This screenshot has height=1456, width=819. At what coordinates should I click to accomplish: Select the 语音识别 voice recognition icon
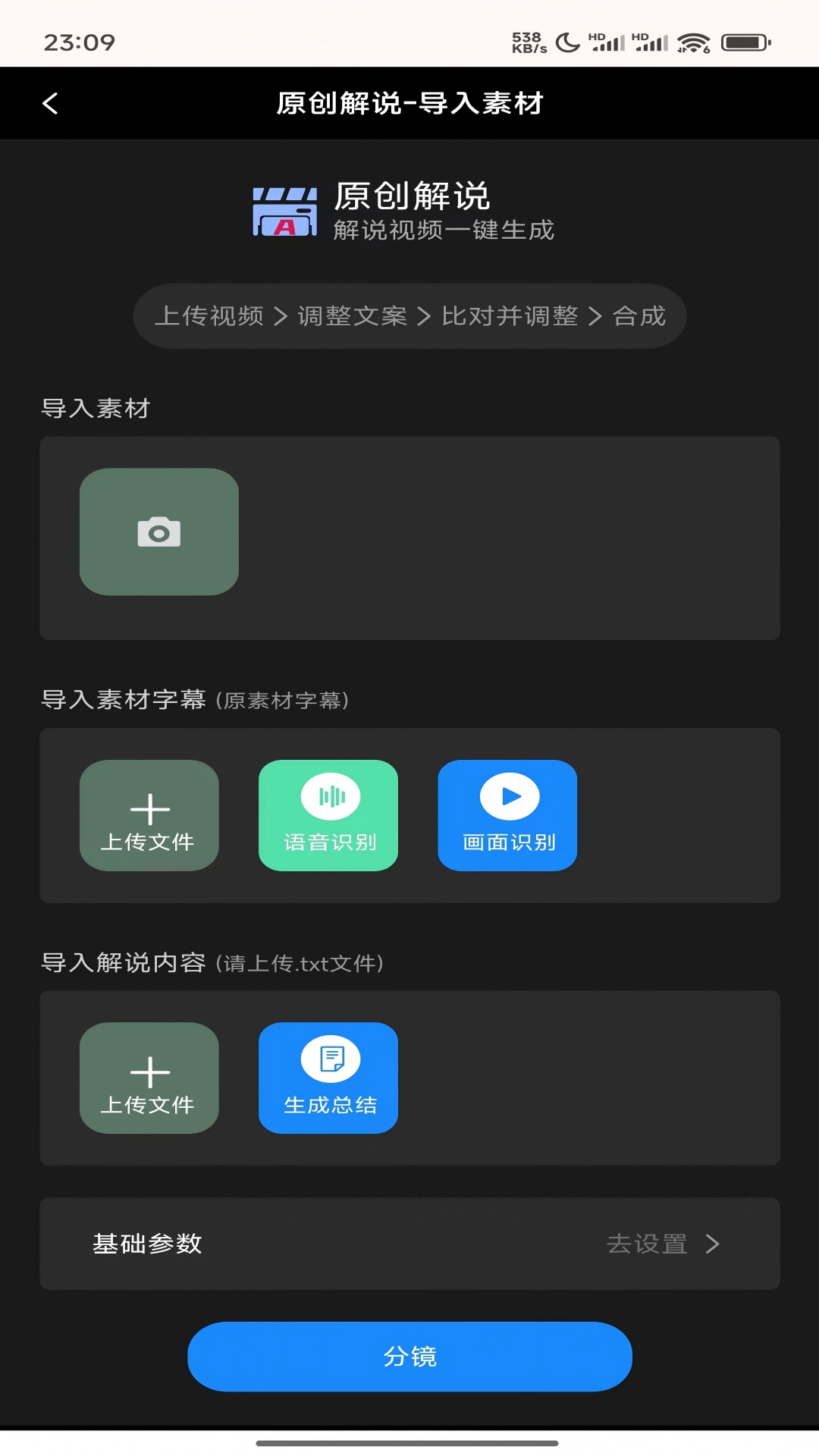328,815
